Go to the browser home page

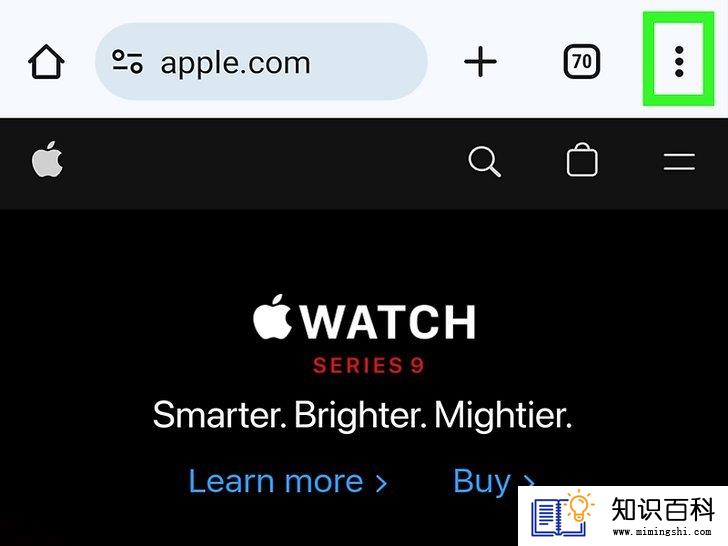click(46, 63)
